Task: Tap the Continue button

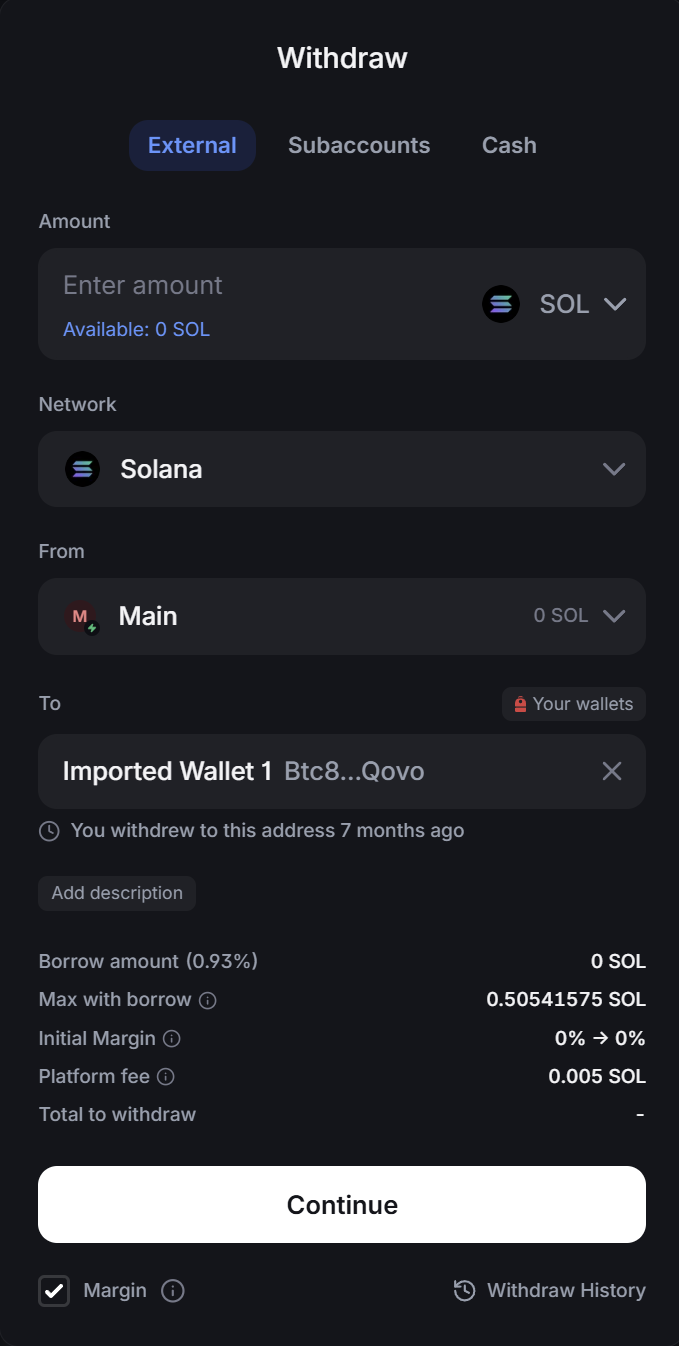Action: 342,1204
